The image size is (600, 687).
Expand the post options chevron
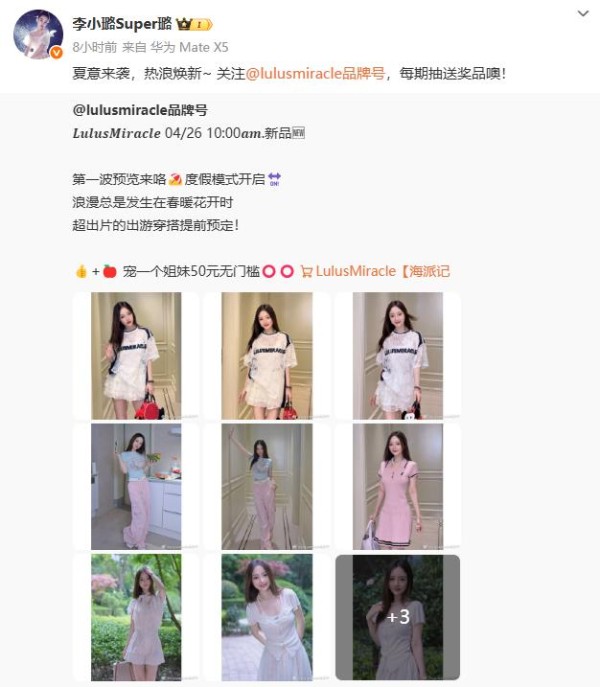pyautogui.click(x=582, y=14)
